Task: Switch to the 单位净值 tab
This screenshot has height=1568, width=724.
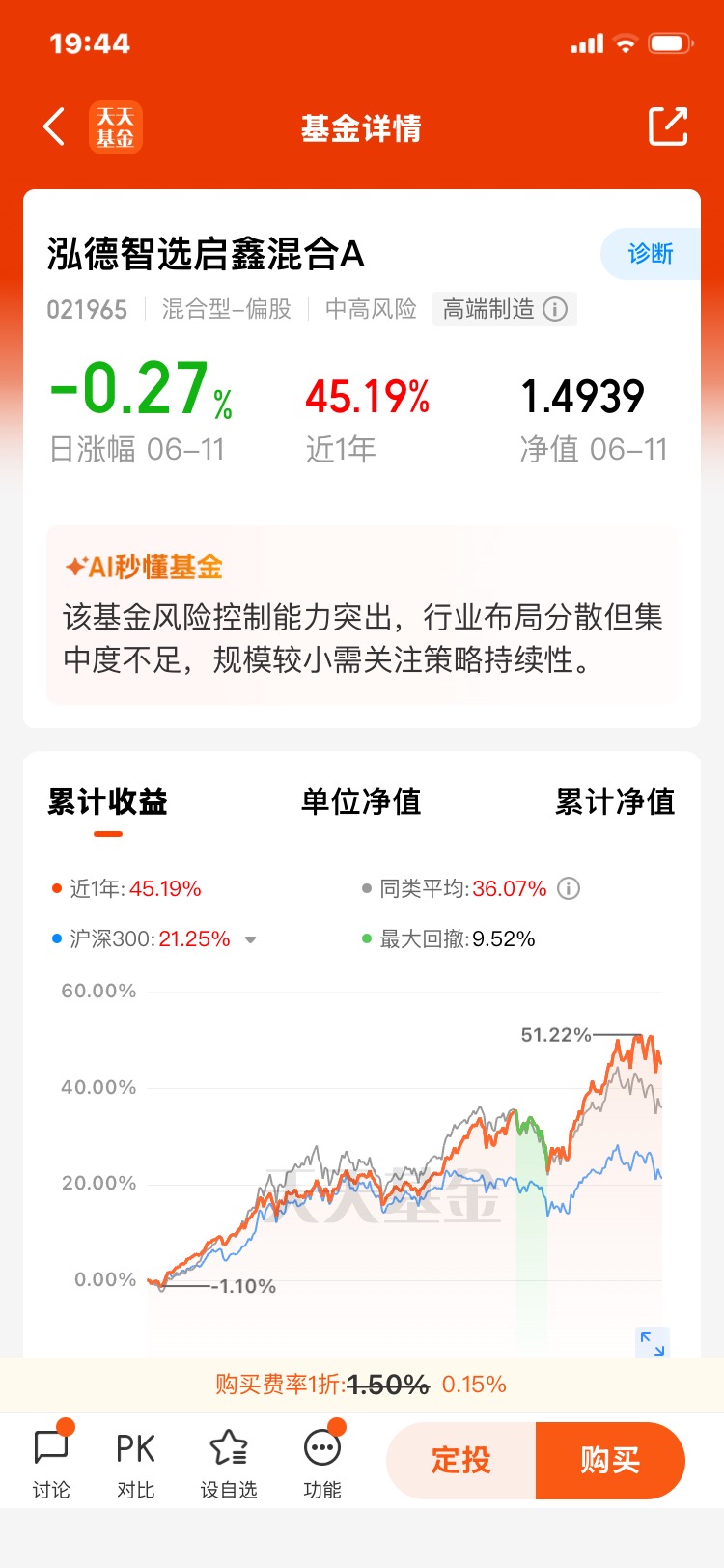Action: pos(361,801)
